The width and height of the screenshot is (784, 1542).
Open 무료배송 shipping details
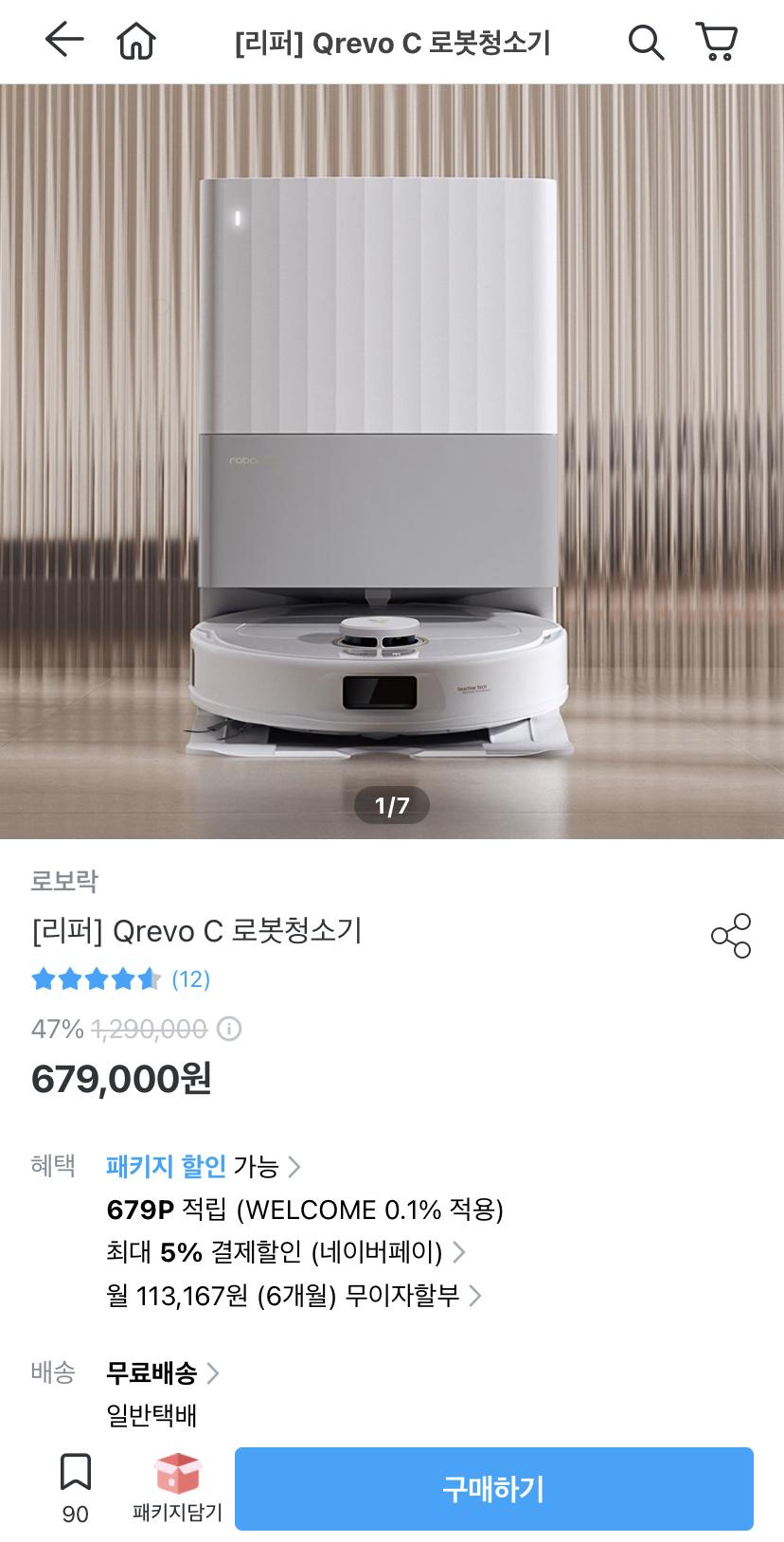pyautogui.click(x=162, y=1372)
